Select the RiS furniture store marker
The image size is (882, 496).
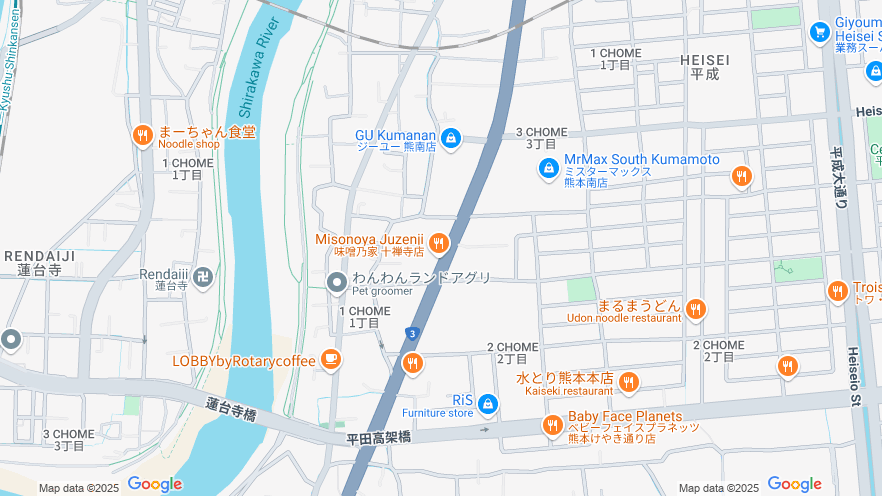click(x=487, y=403)
